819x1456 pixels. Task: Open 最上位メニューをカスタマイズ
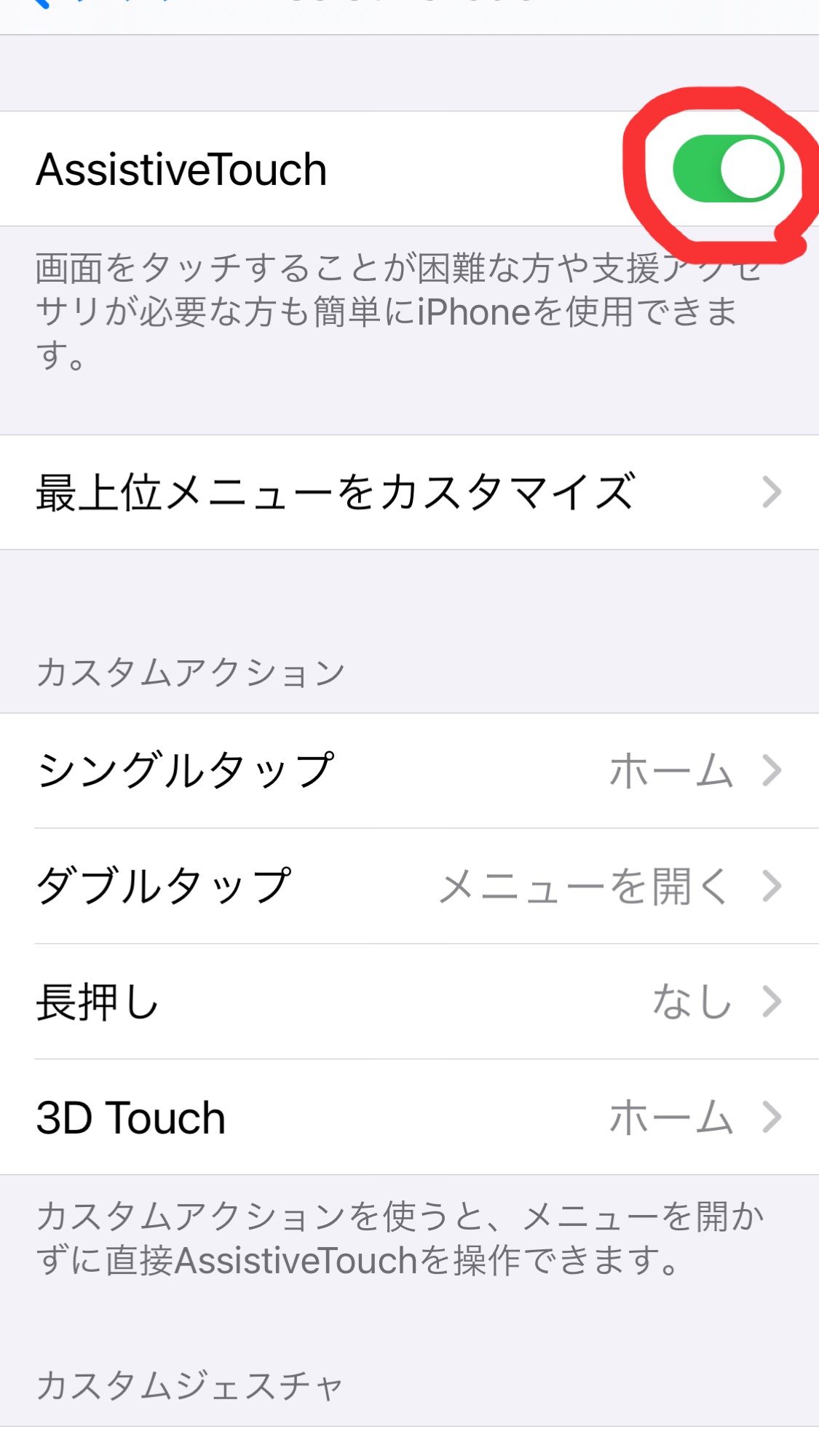409,492
